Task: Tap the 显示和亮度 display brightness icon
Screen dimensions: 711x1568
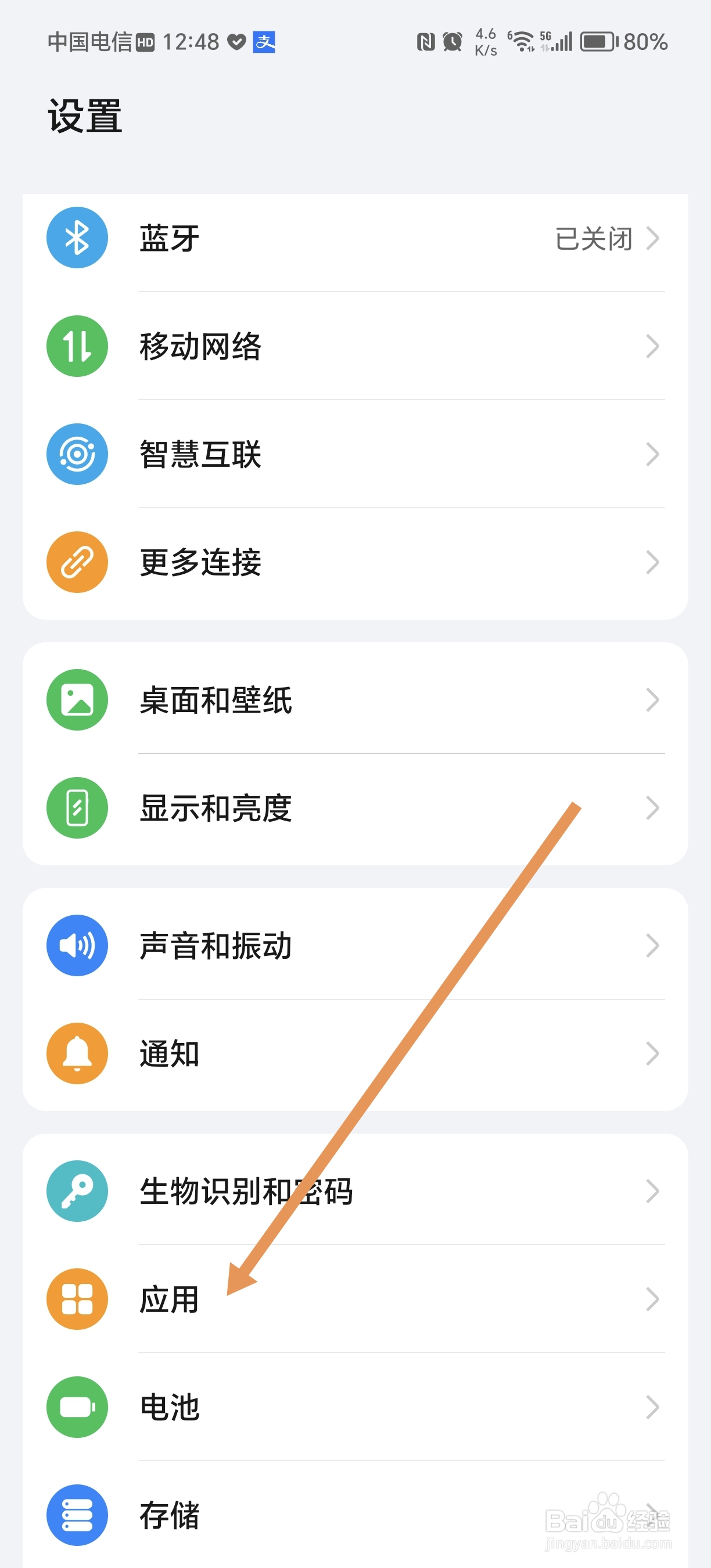Action: tap(76, 808)
